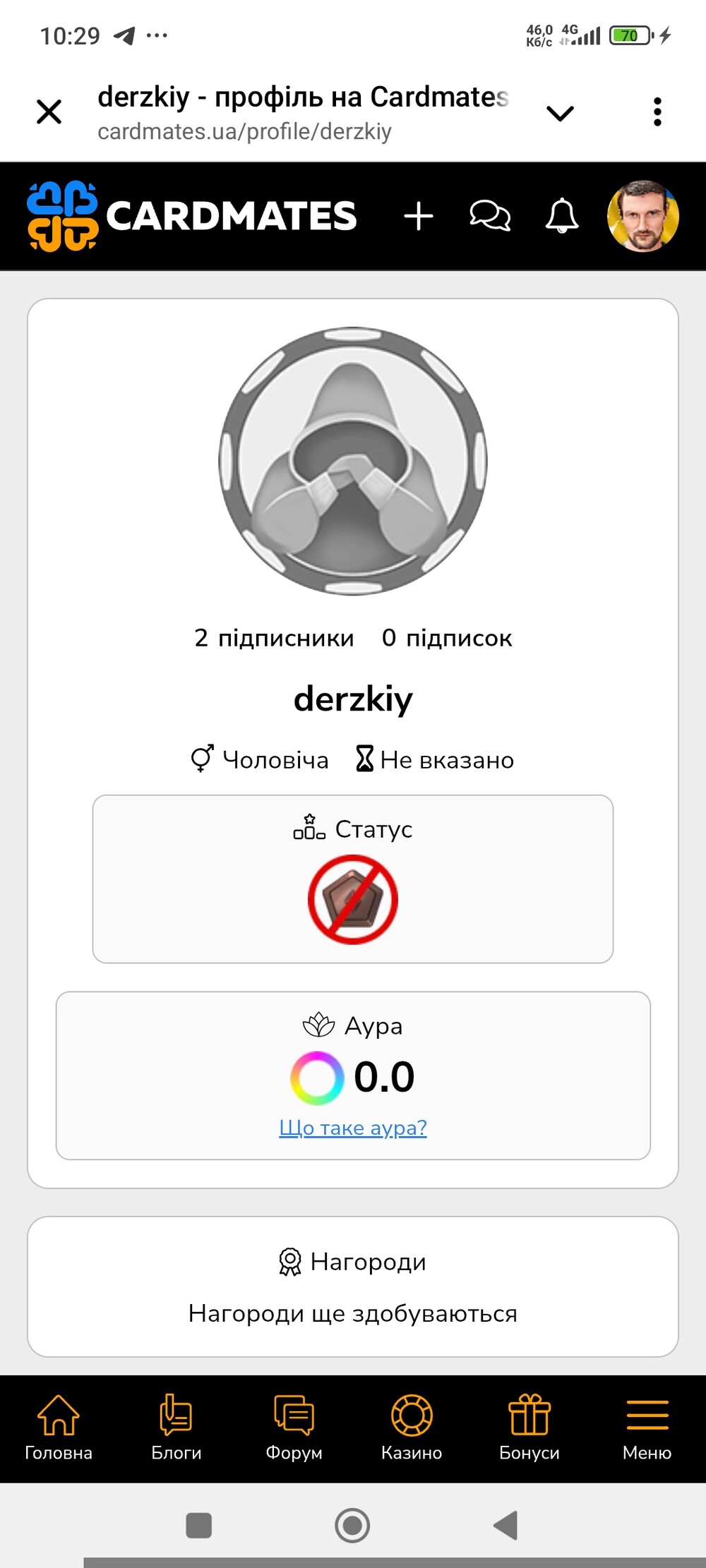Open the notifications bell

pos(562,216)
